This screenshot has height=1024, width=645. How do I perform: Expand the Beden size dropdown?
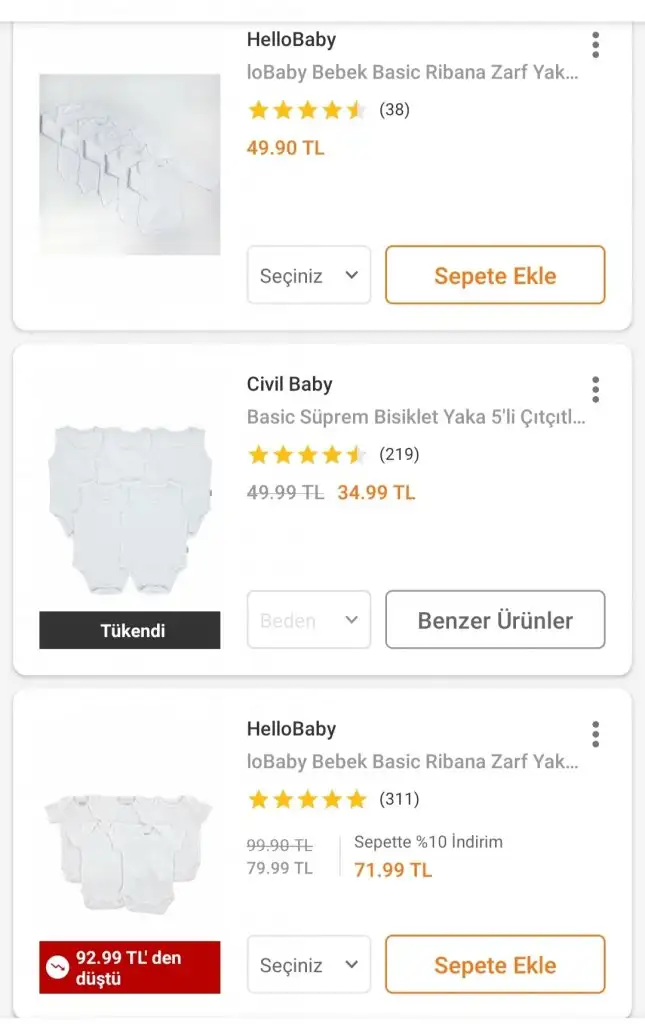click(x=309, y=620)
